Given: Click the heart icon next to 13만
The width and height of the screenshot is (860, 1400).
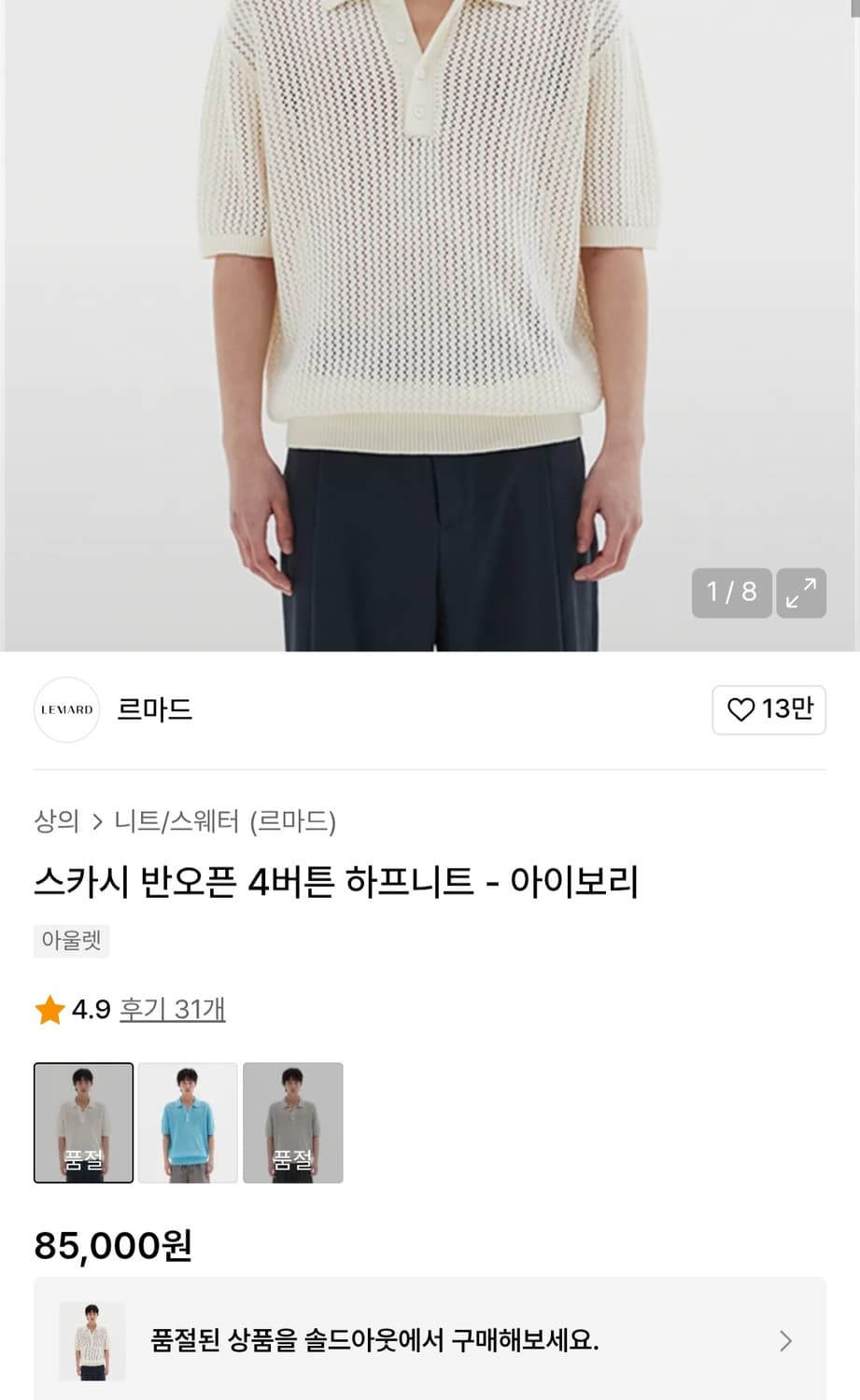Looking at the screenshot, I should coord(742,710).
